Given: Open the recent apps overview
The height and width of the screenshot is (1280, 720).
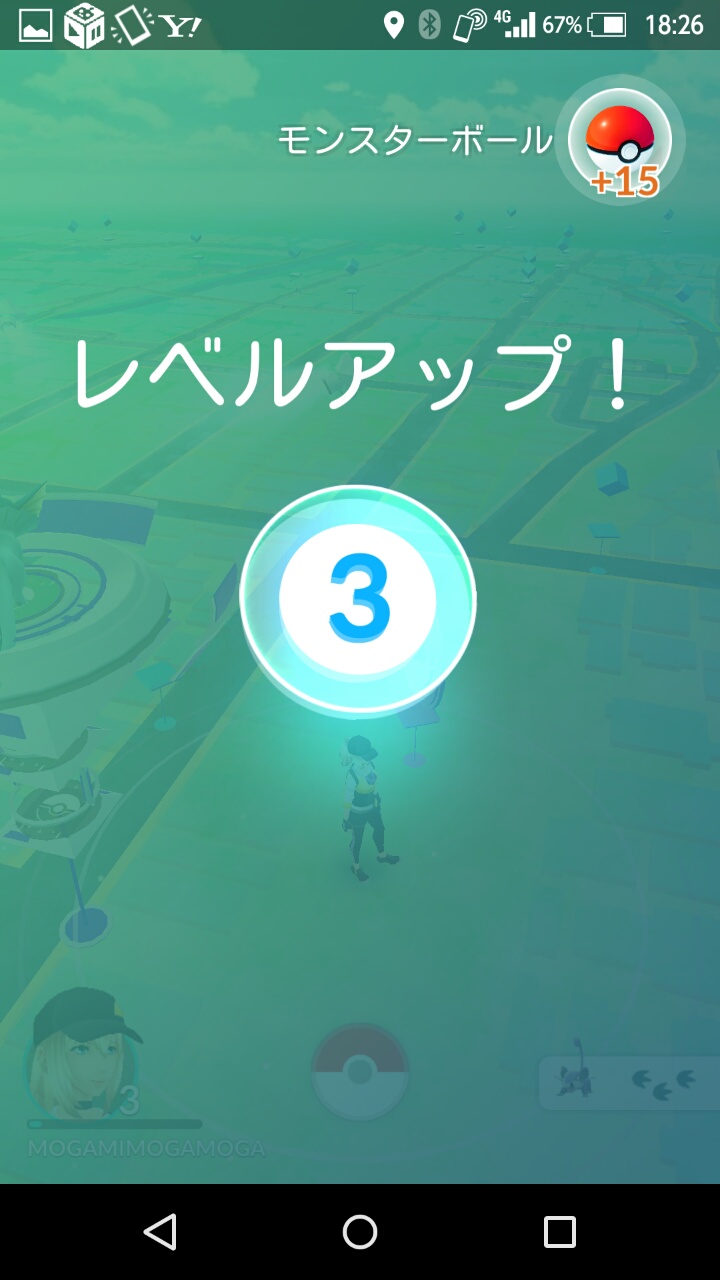Looking at the screenshot, I should pos(560,1232).
